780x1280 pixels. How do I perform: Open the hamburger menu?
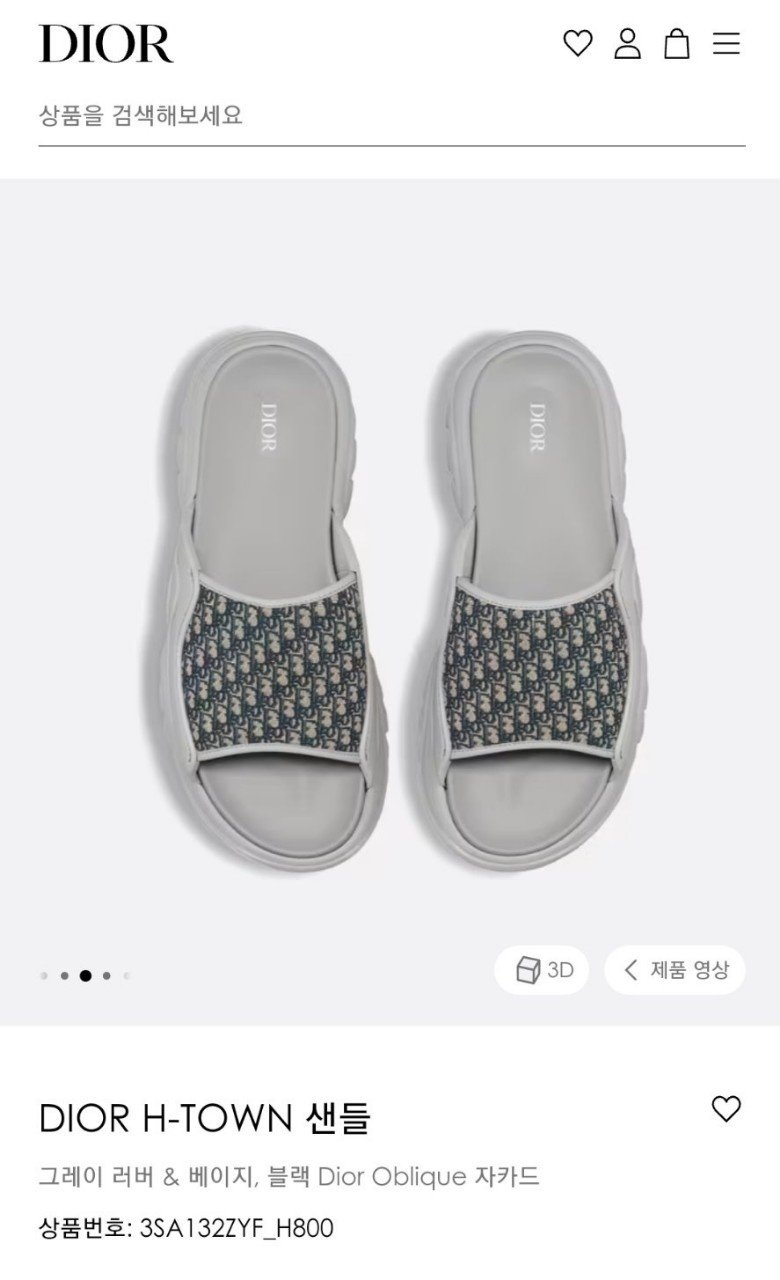[x=726, y=43]
